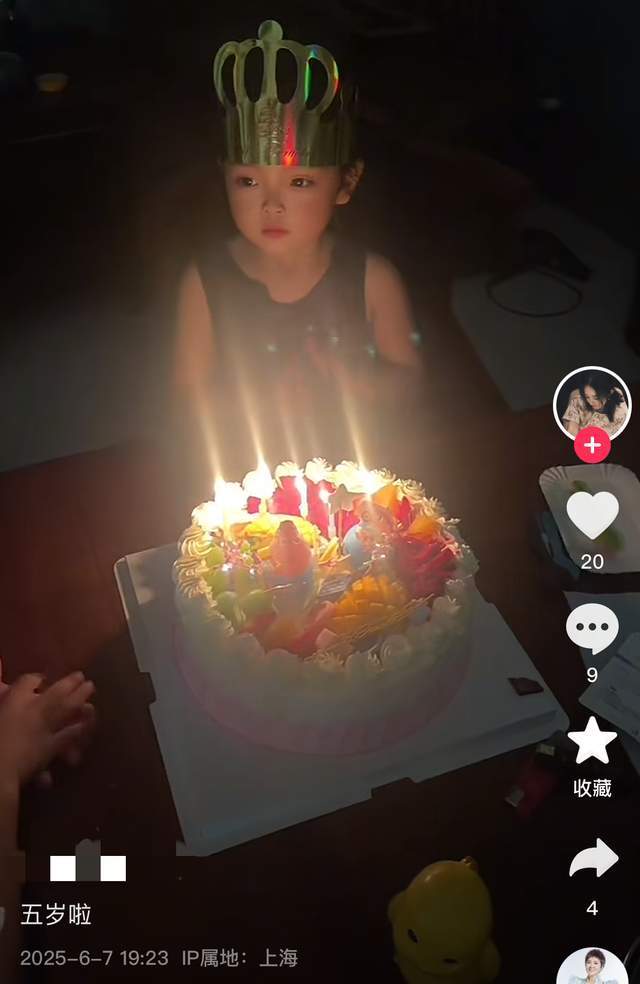Like this birthday video
This screenshot has width=640, height=984.
pos(592,515)
